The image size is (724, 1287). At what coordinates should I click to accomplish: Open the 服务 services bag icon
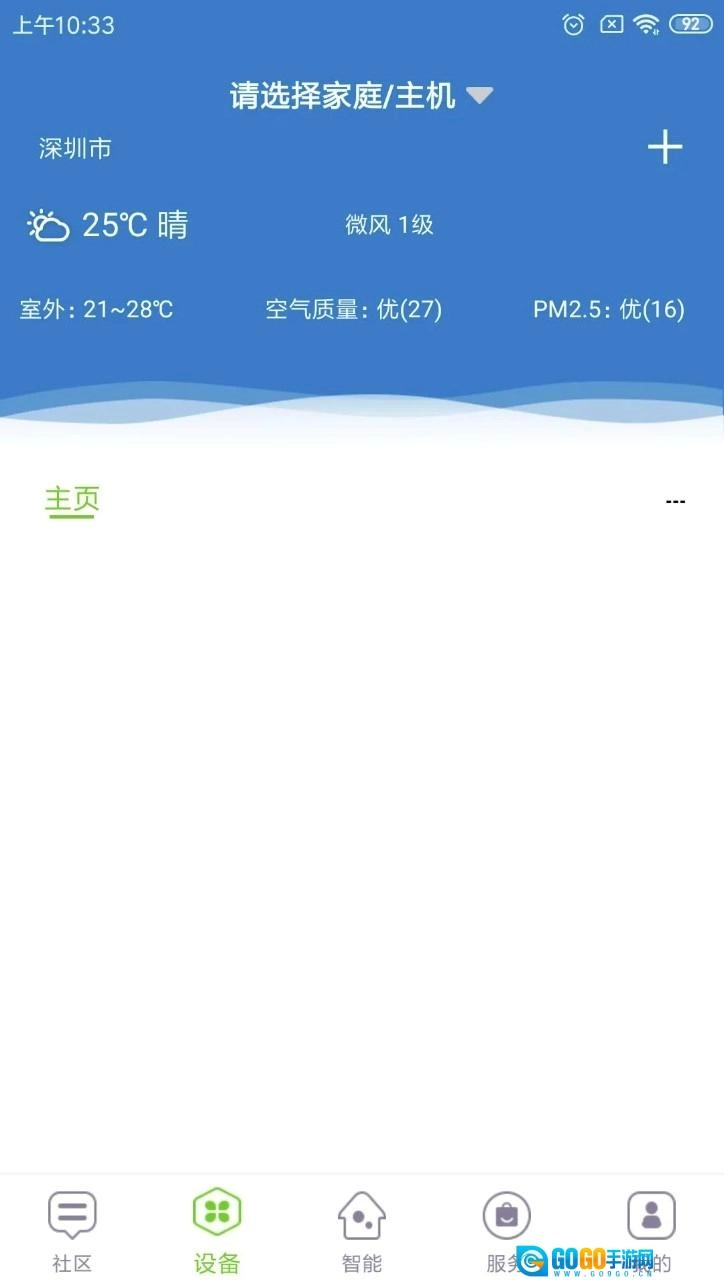tap(506, 1215)
